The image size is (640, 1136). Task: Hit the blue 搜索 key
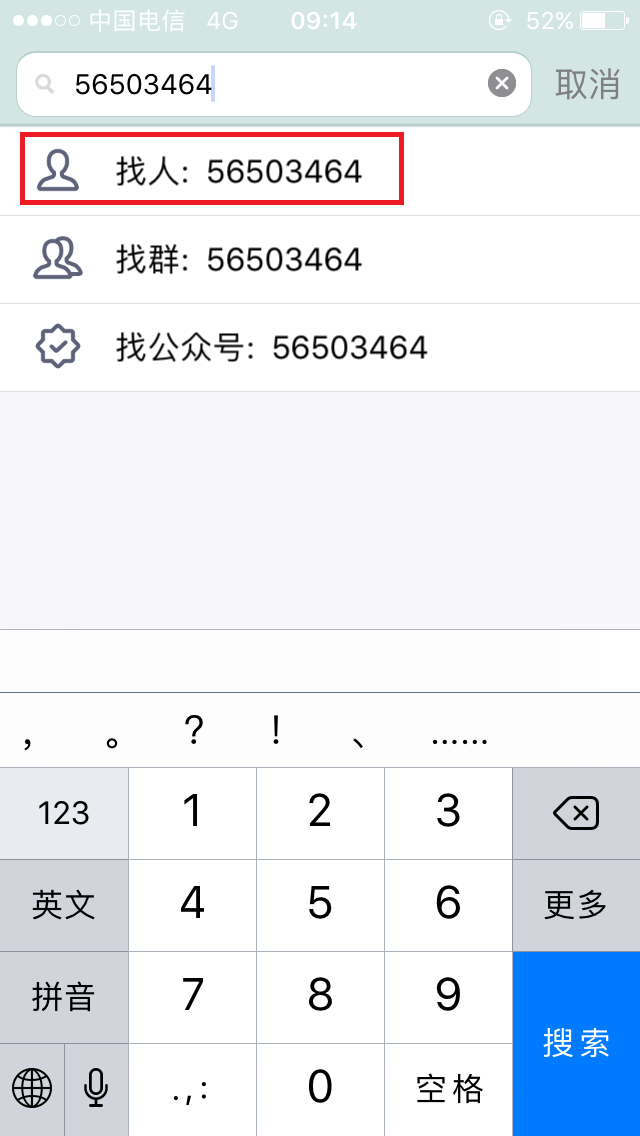point(576,1043)
